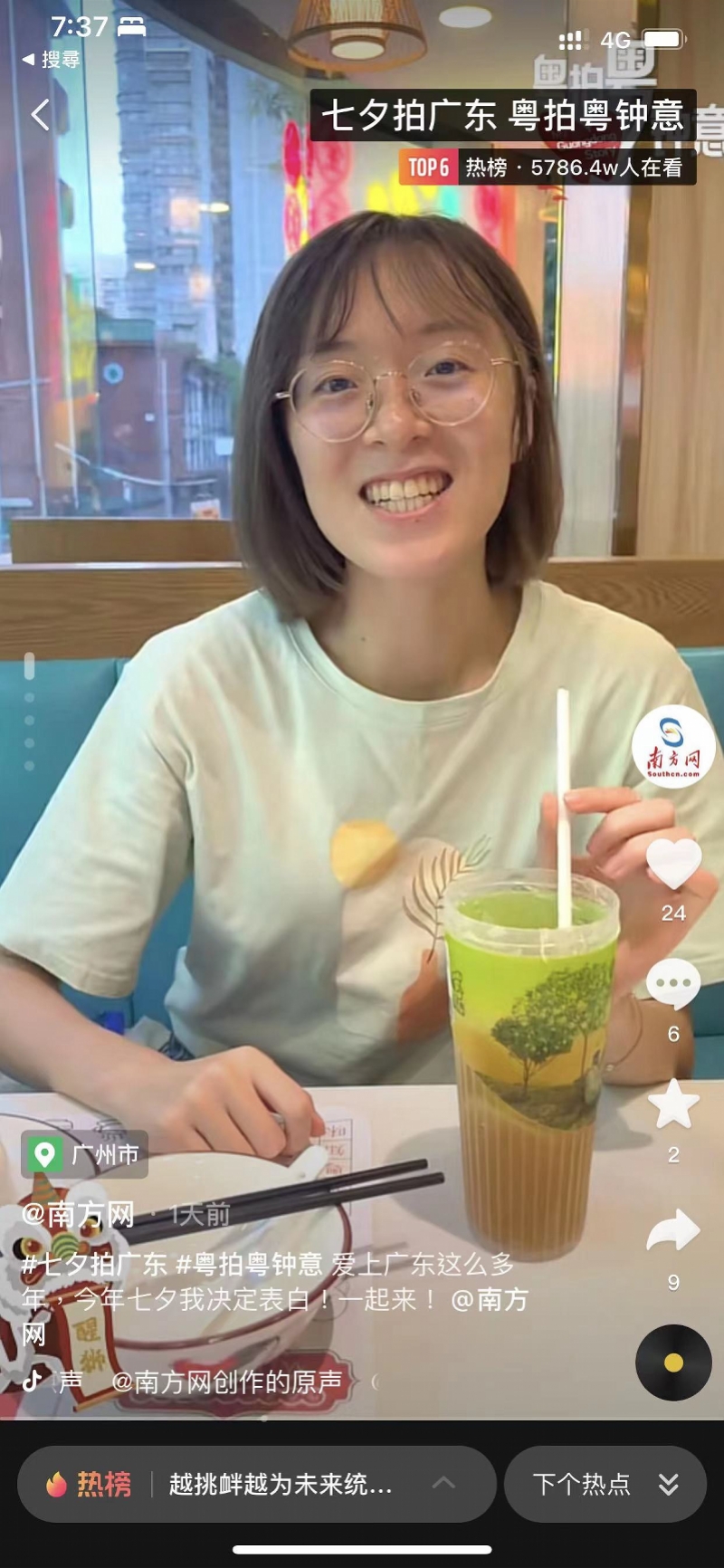
Task: Open the @南方网创作的原声 sound link
Action: tap(226, 1382)
